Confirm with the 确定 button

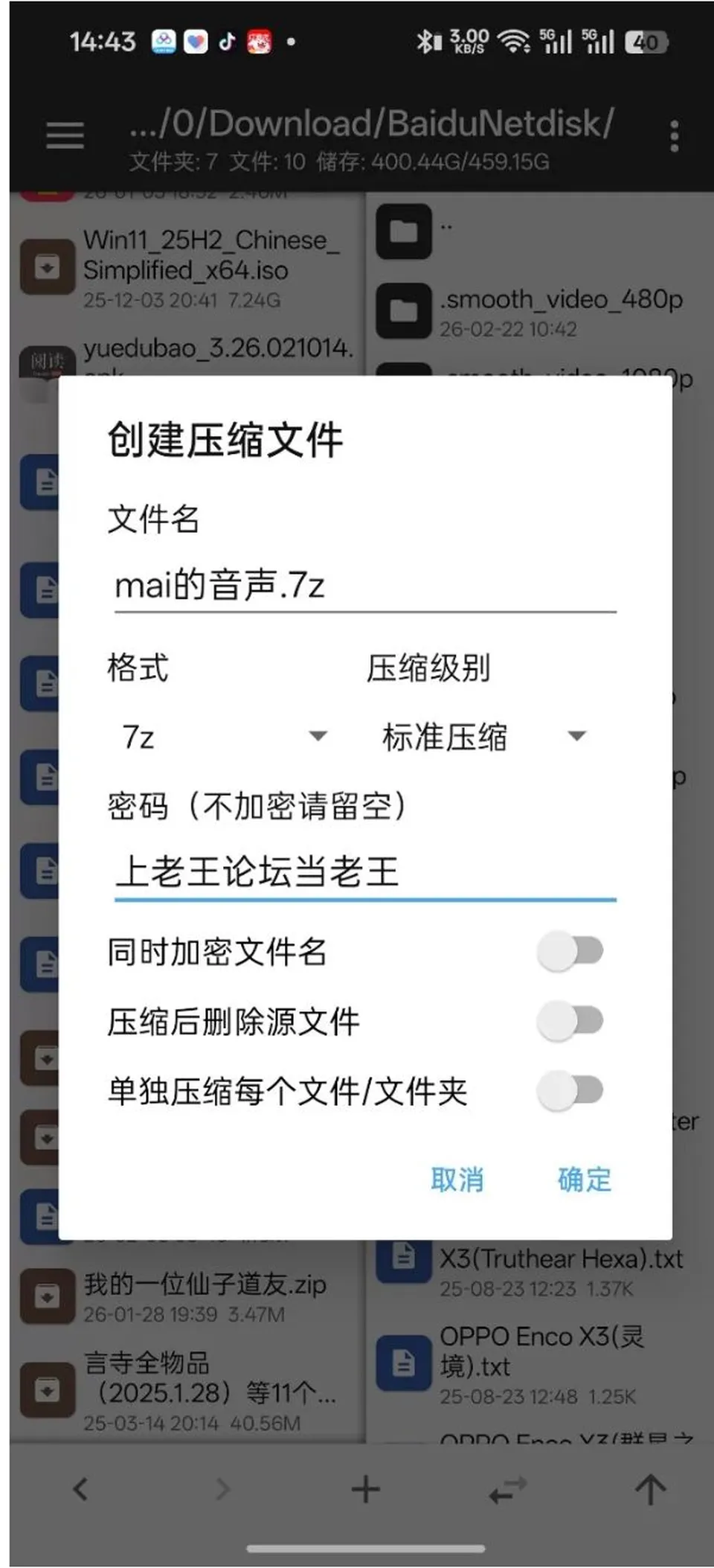click(585, 1180)
